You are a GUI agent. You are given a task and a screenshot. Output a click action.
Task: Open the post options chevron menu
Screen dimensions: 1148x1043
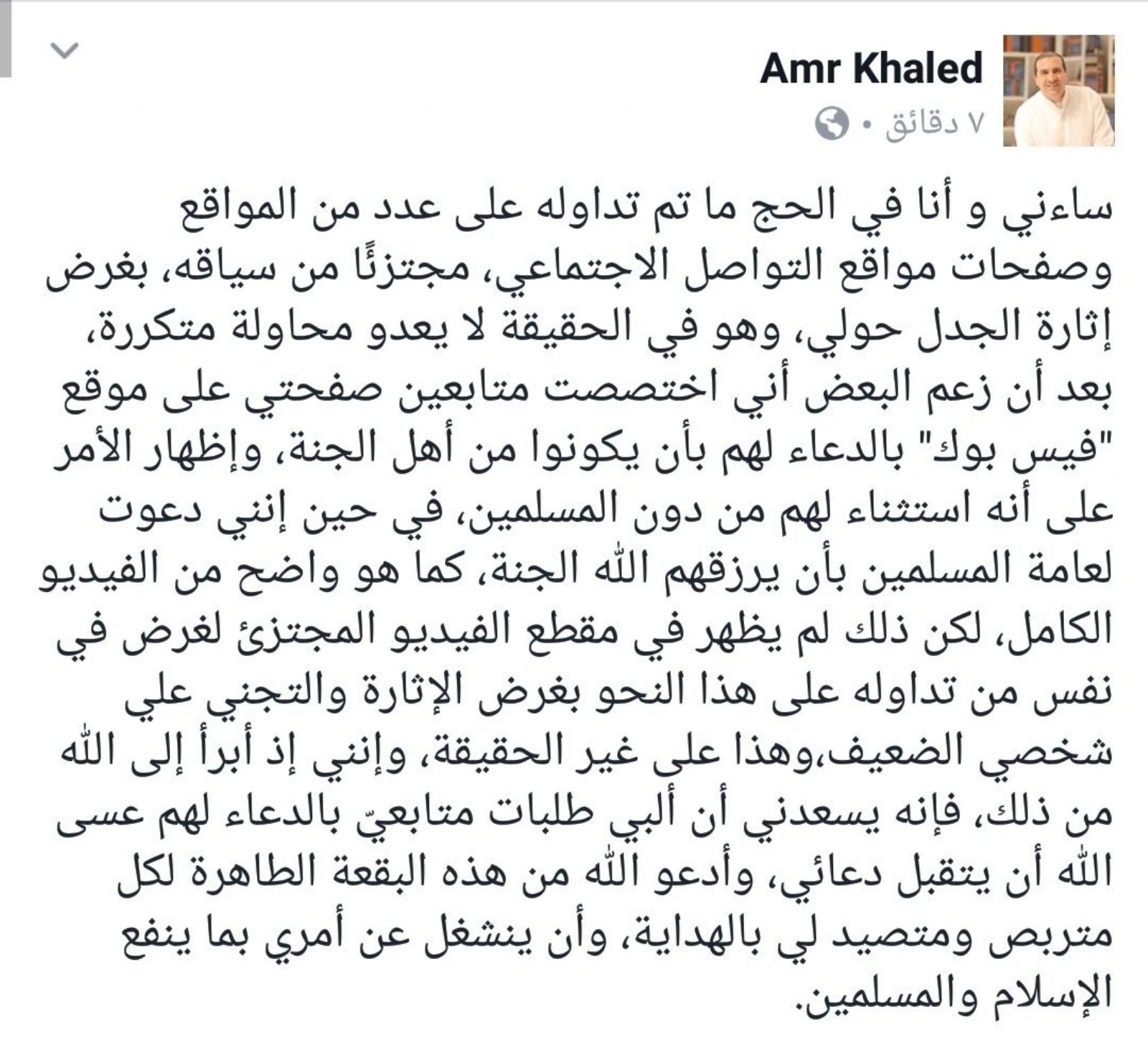coord(64,51)
